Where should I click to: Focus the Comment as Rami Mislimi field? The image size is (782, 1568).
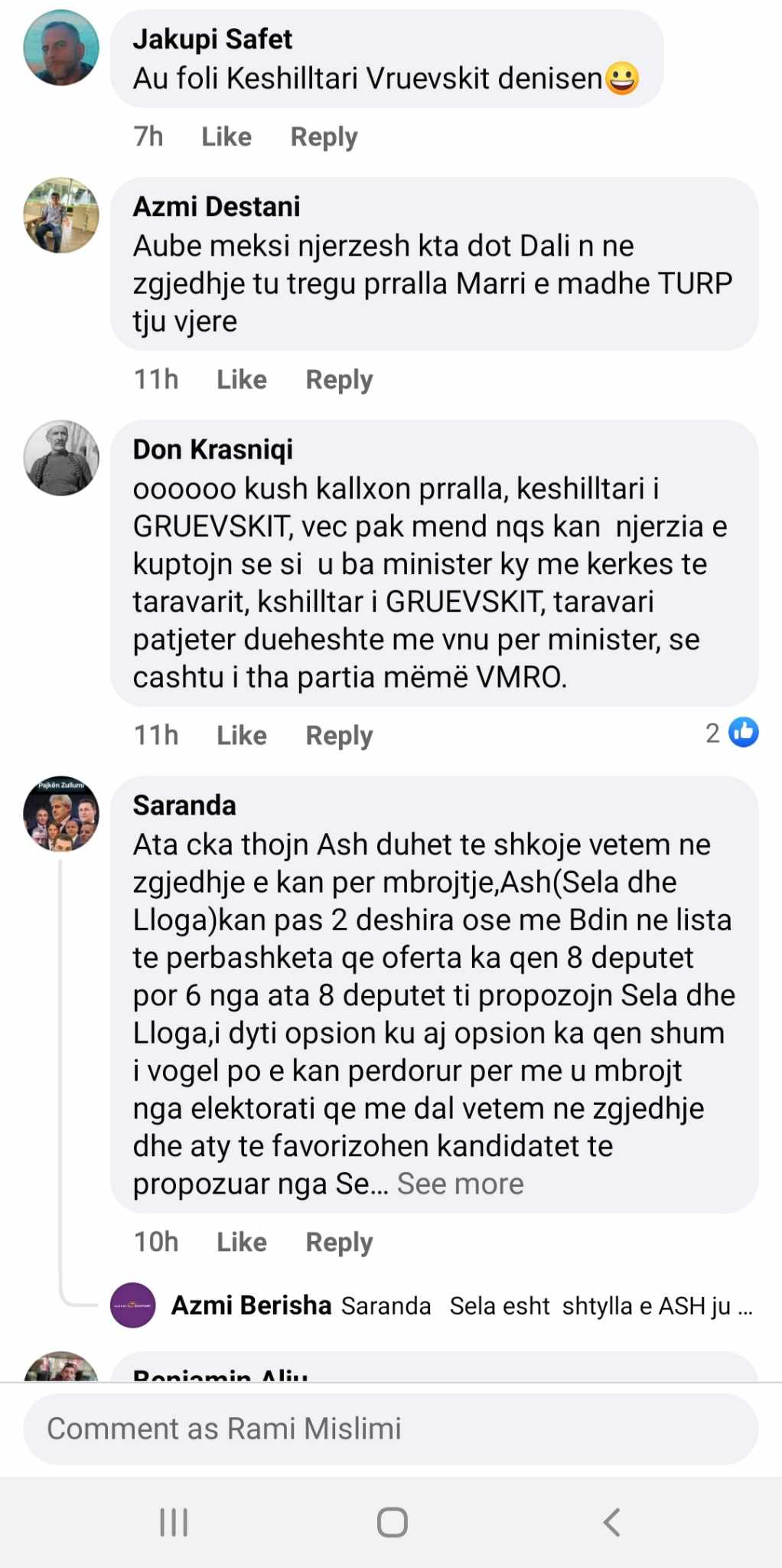coord(391,1429)
